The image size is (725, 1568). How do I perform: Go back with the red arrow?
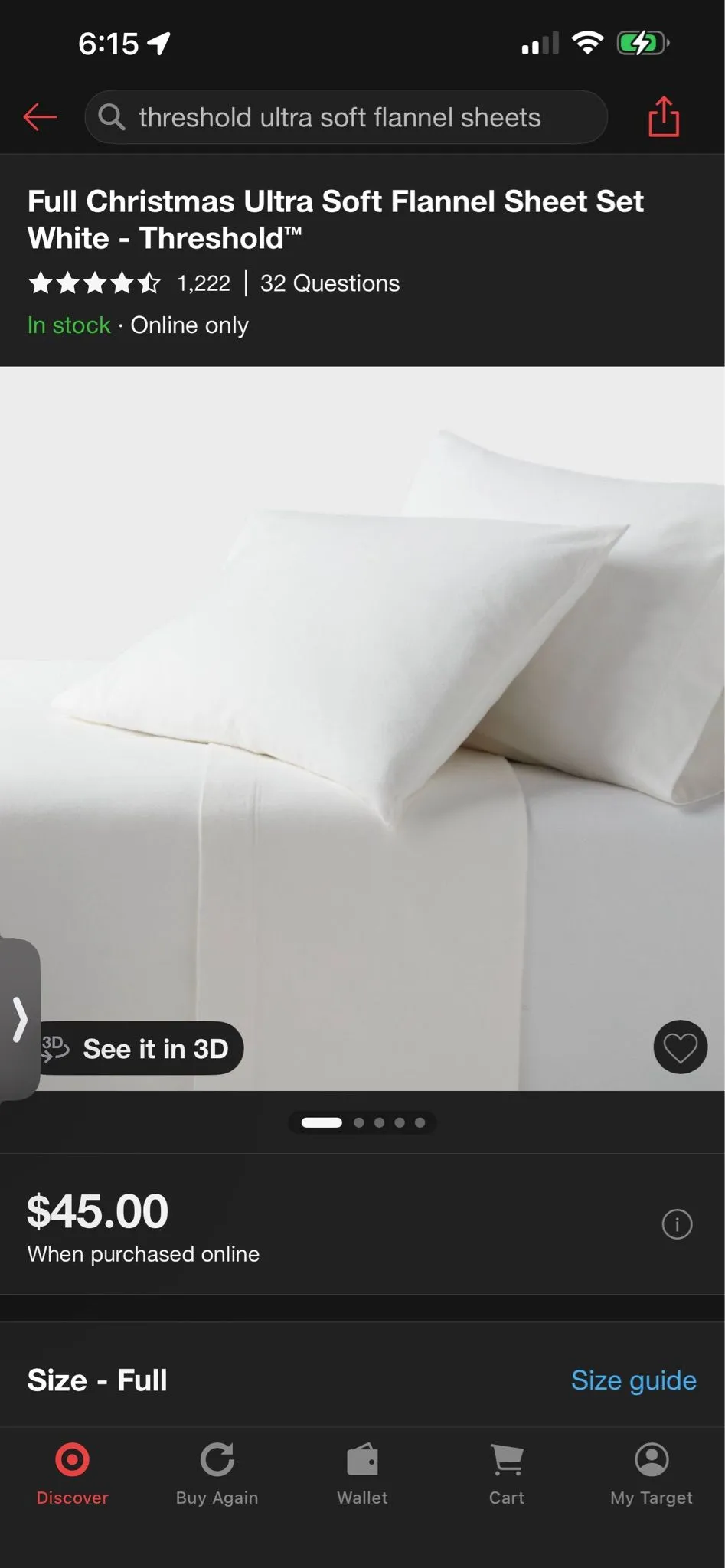[40, 117]
